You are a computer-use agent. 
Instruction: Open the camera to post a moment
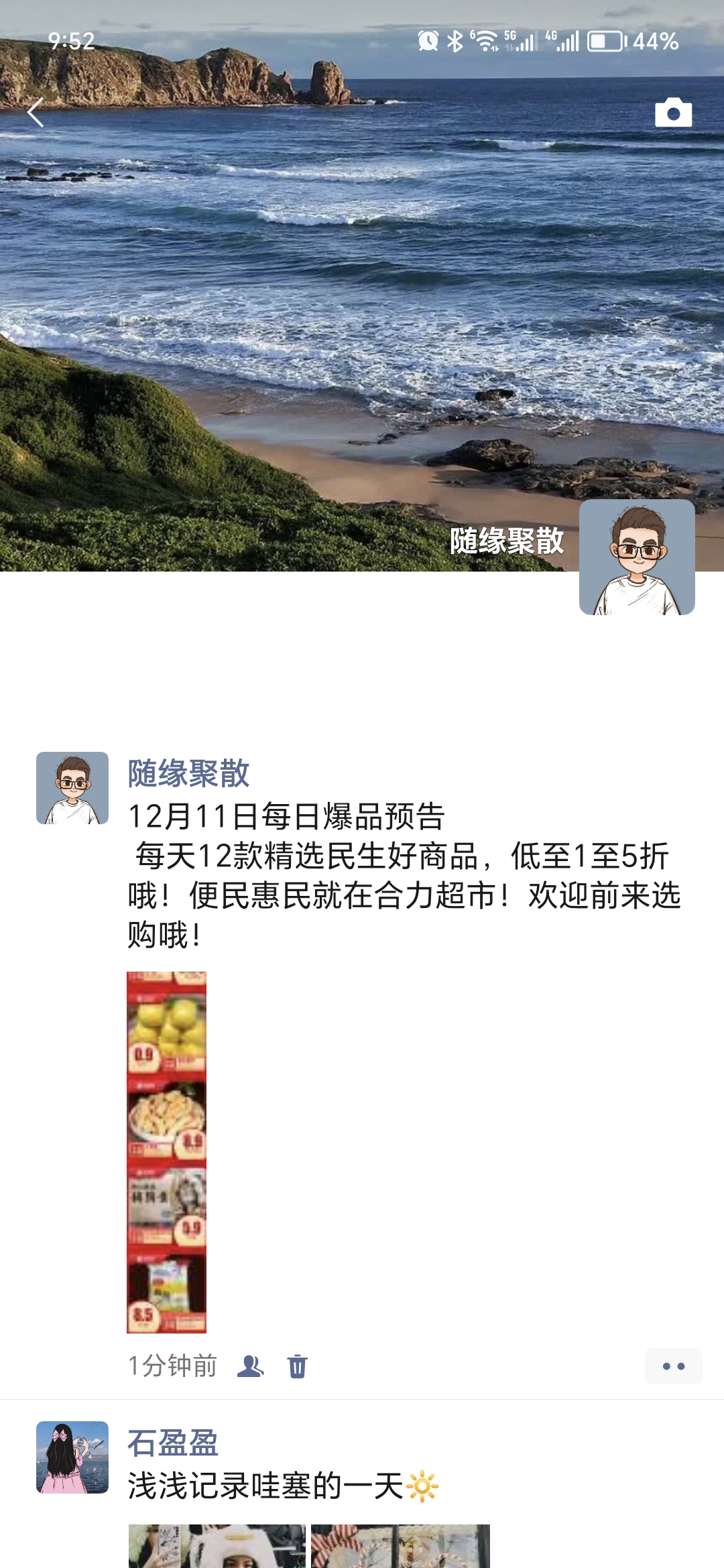pyautogui.click(x=673, y=113)
